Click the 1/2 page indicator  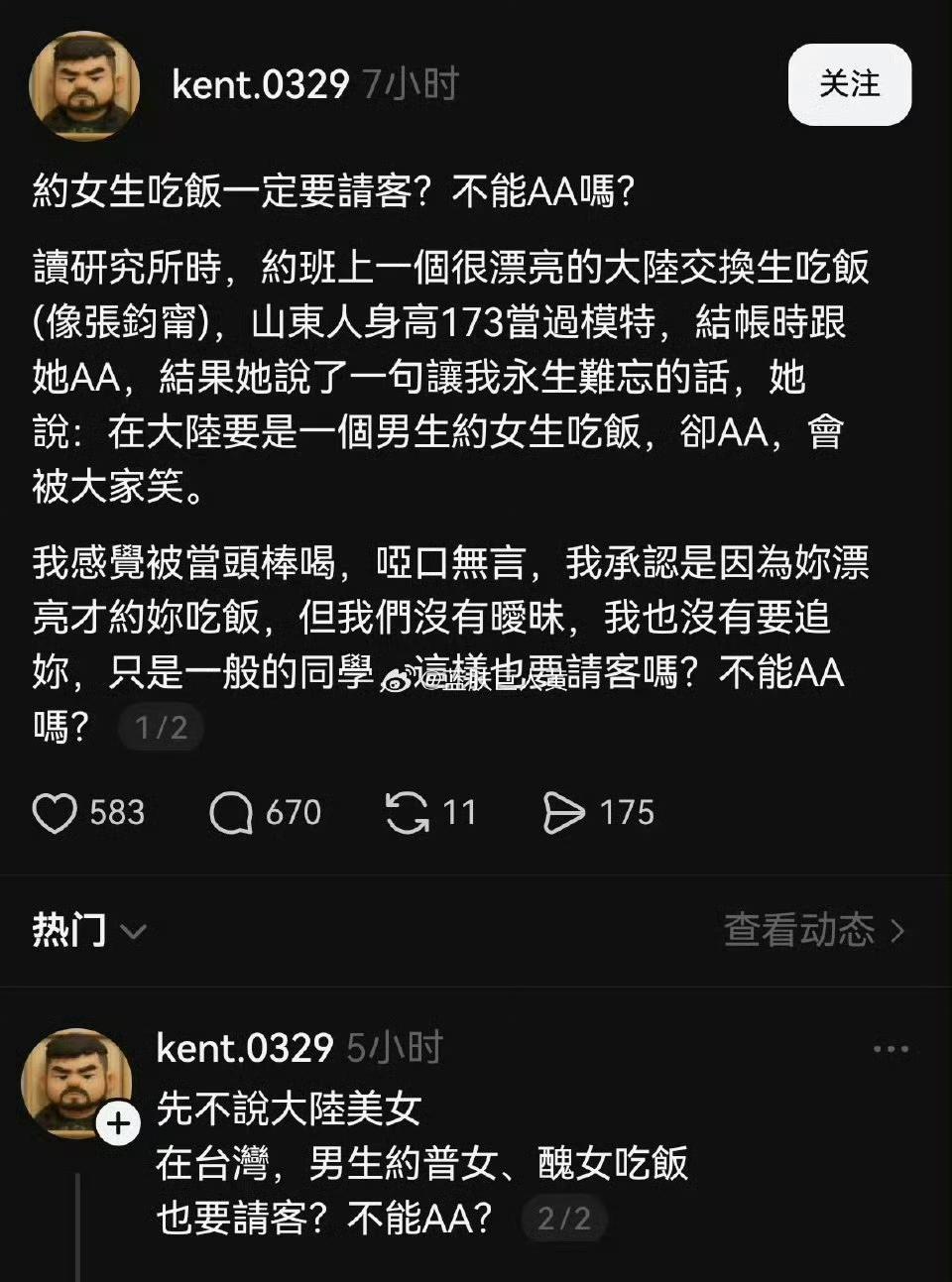click(x=162, y=728)
